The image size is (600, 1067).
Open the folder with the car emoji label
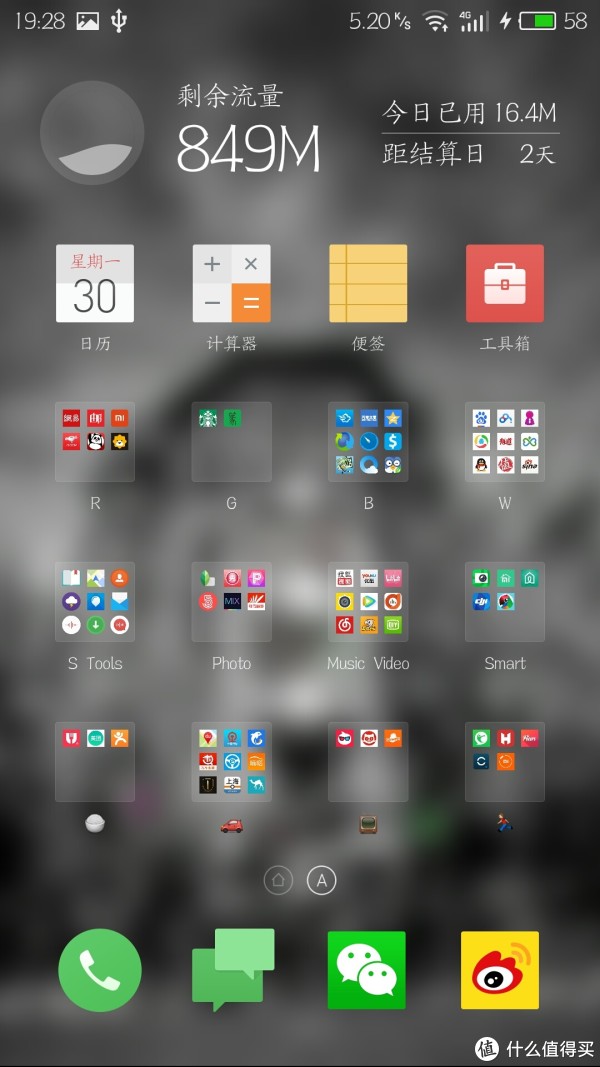(232, 762)
